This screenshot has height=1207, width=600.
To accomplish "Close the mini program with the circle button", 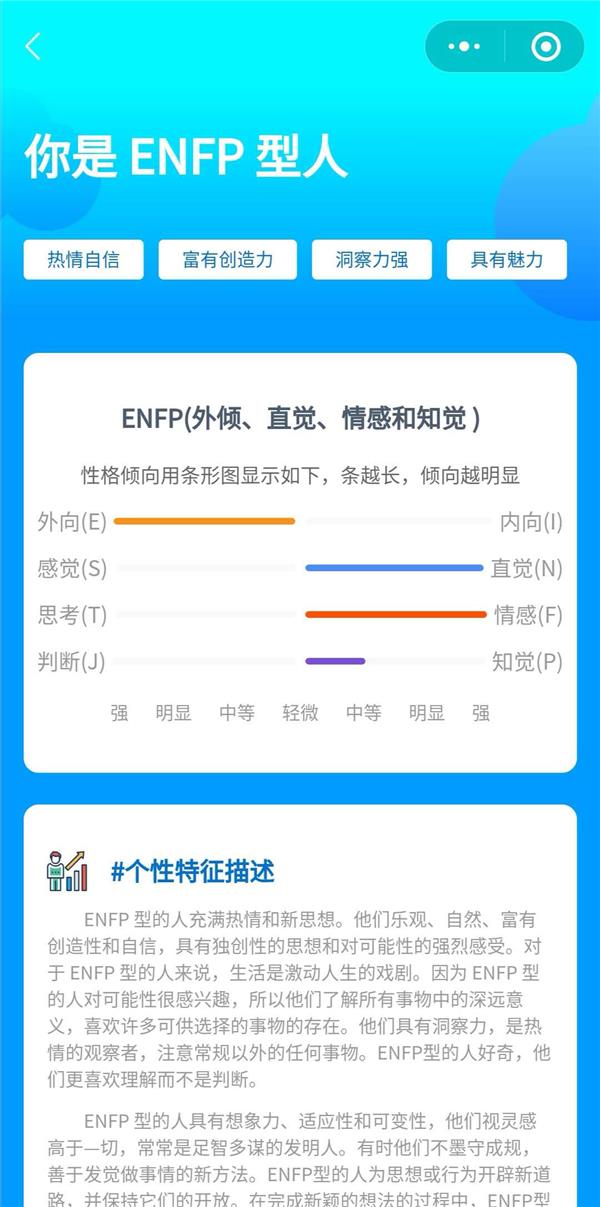I will coord(545,47).
